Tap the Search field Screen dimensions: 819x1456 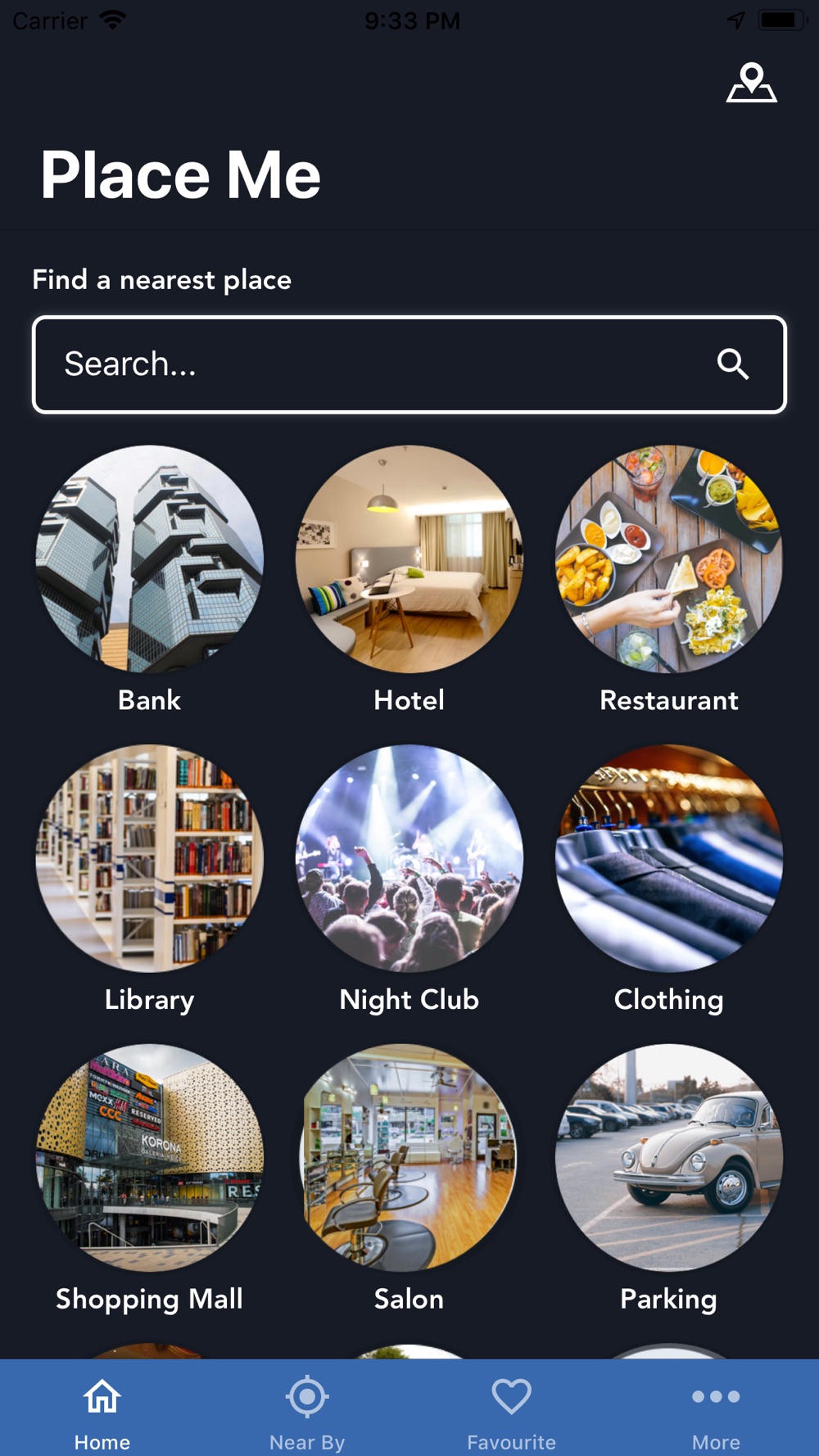pos(377,364)
